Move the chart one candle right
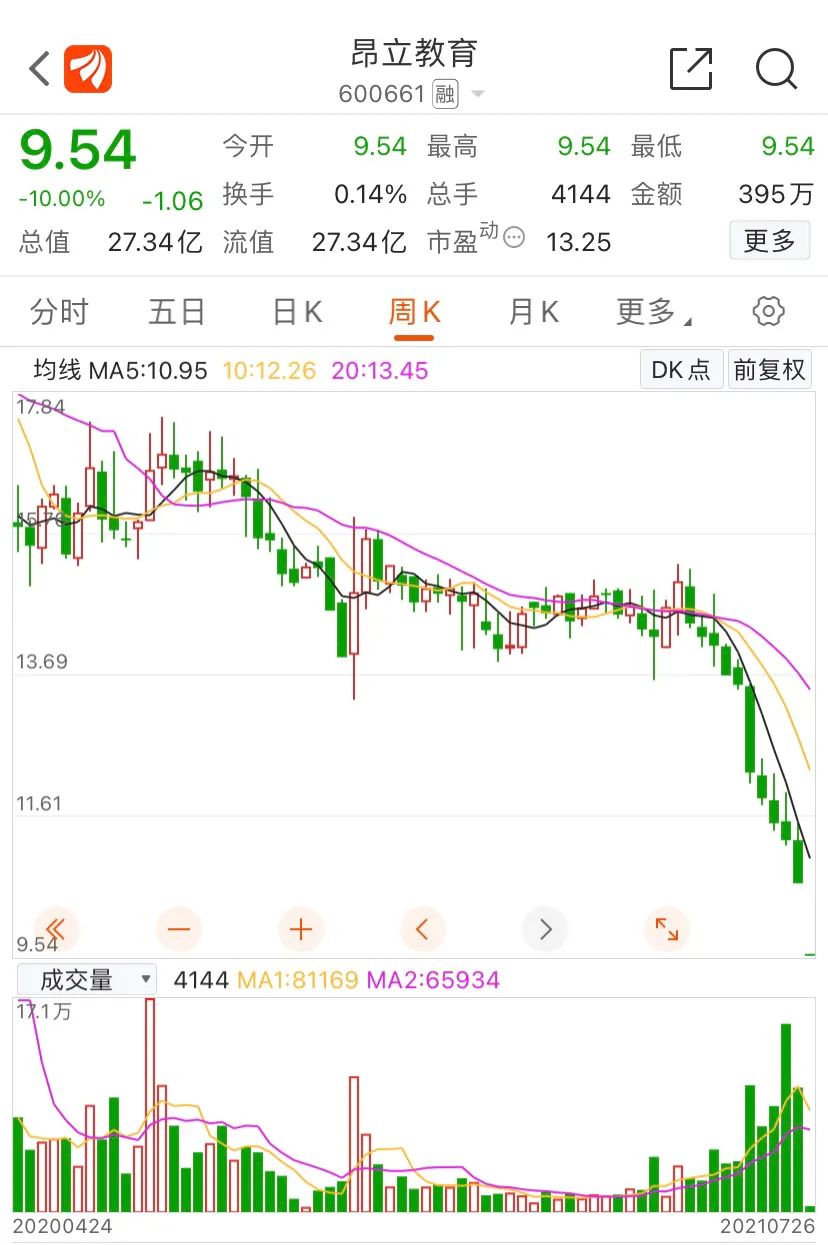This screenshot has height=1245, width=828. coord(545,930)
